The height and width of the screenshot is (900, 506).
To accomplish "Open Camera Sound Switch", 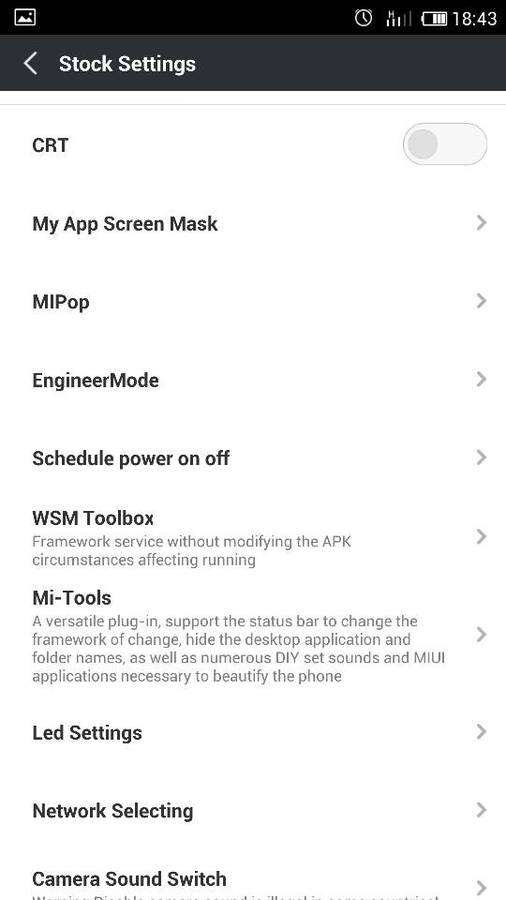I will 253,876.
